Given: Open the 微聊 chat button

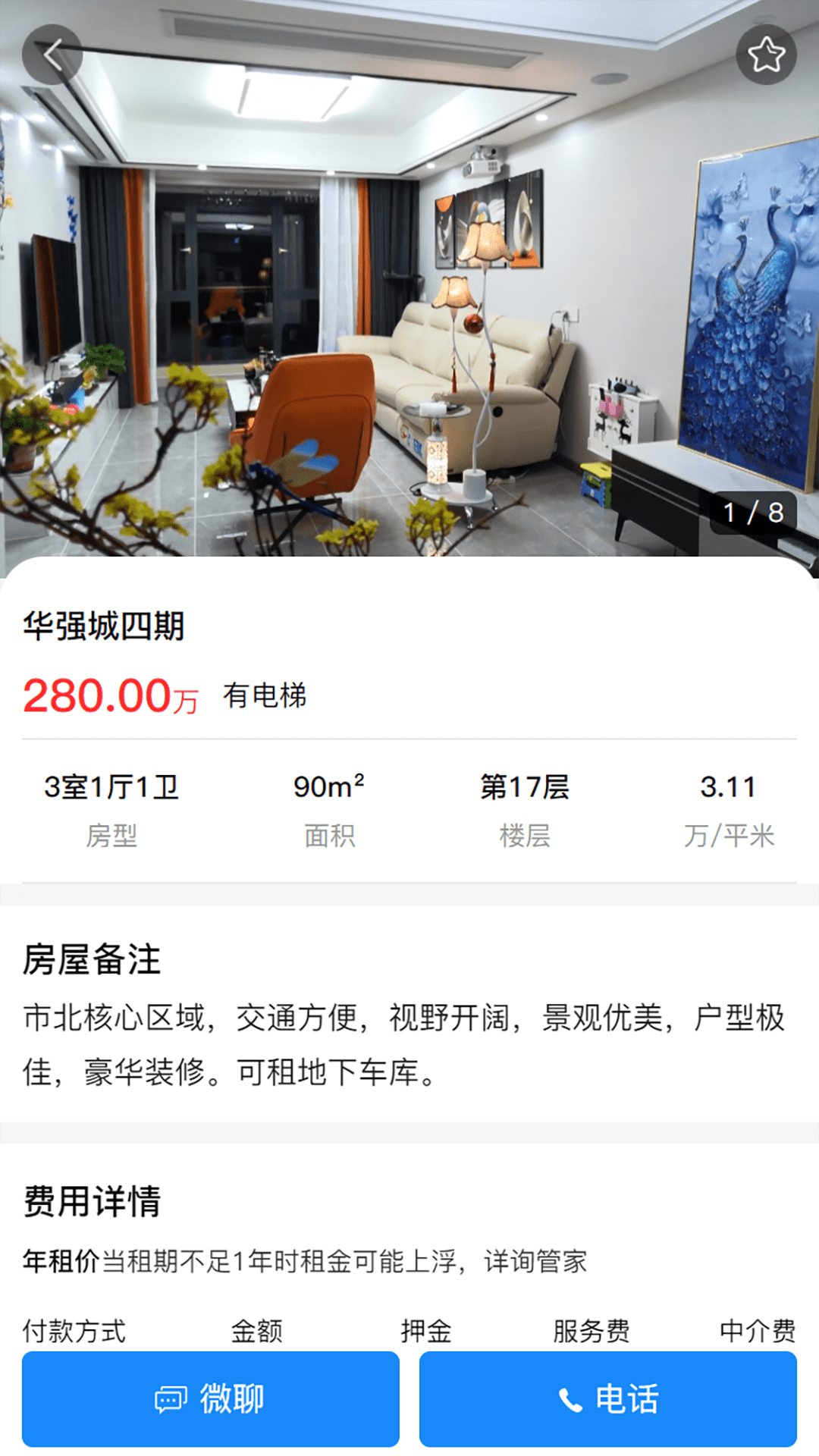Looking at the screenshot, I should pyautogui.click(x=209, y=1399).
